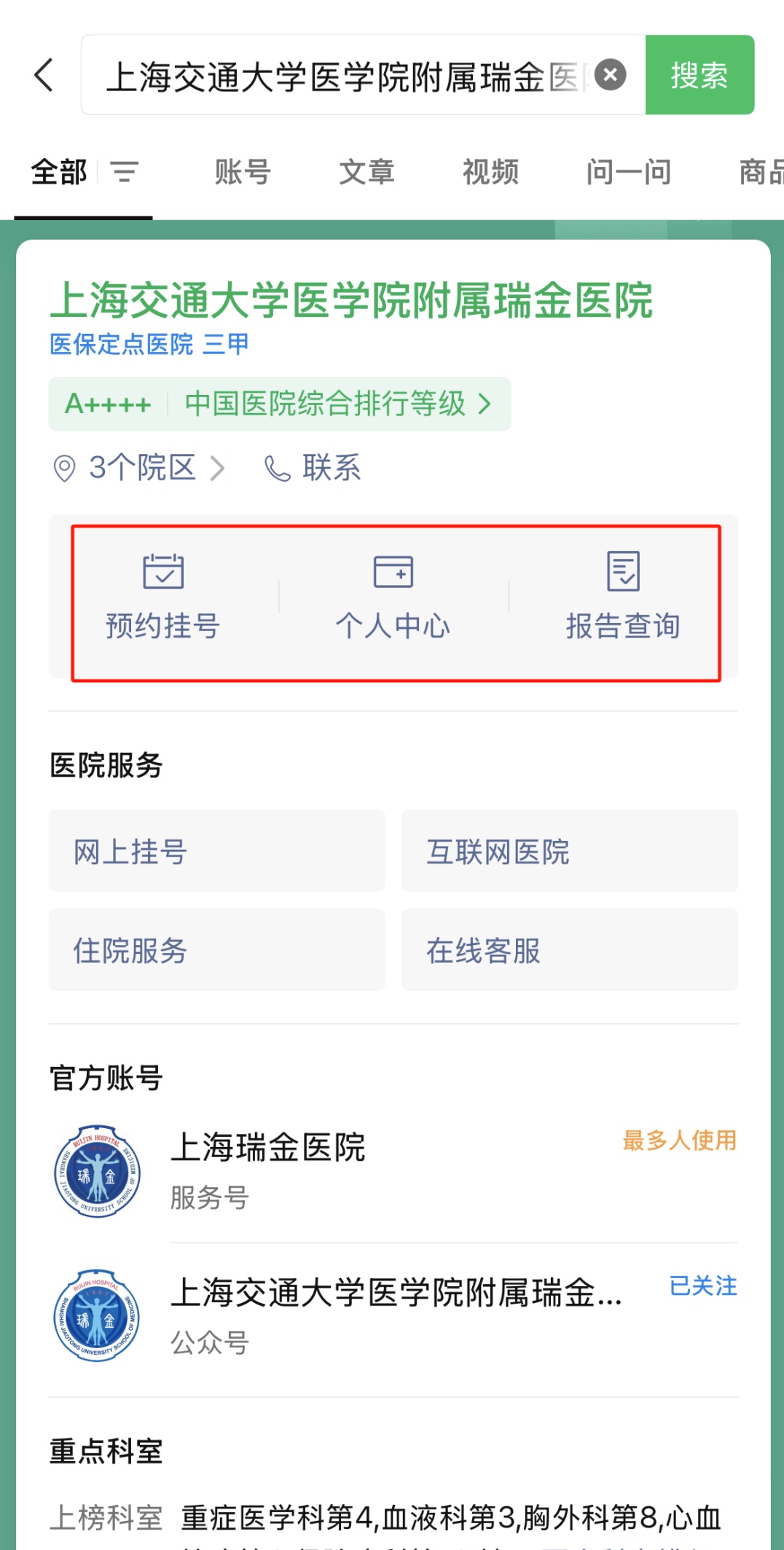Image resolution: width=784 pixels, height=1550 pixels.
Task: Switch to the 视频 tab
Action: pyautogui.click(x=490, y=173)
